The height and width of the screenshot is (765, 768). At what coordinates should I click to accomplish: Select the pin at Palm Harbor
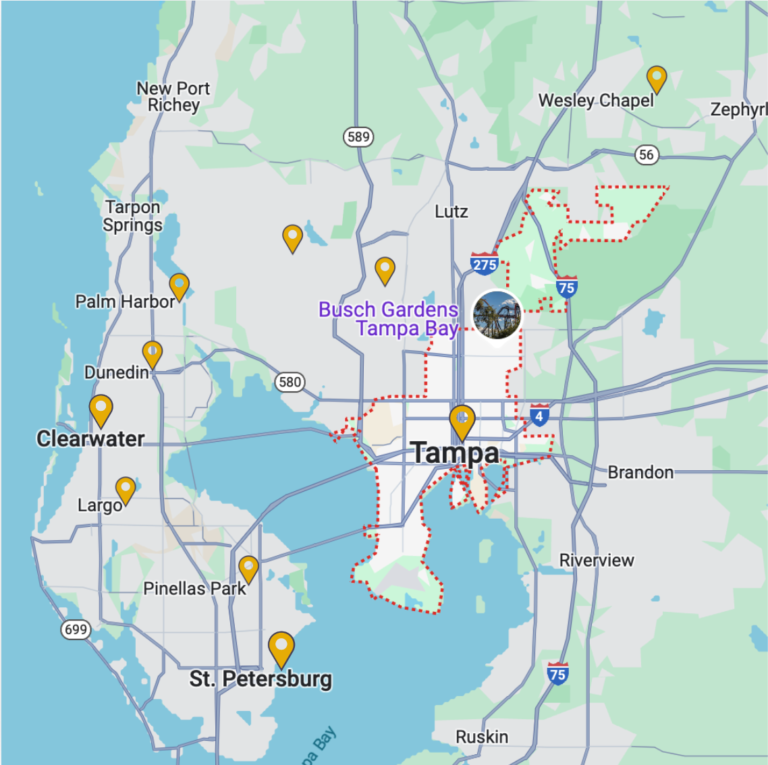pyautogui.click(x=179, y=286)
